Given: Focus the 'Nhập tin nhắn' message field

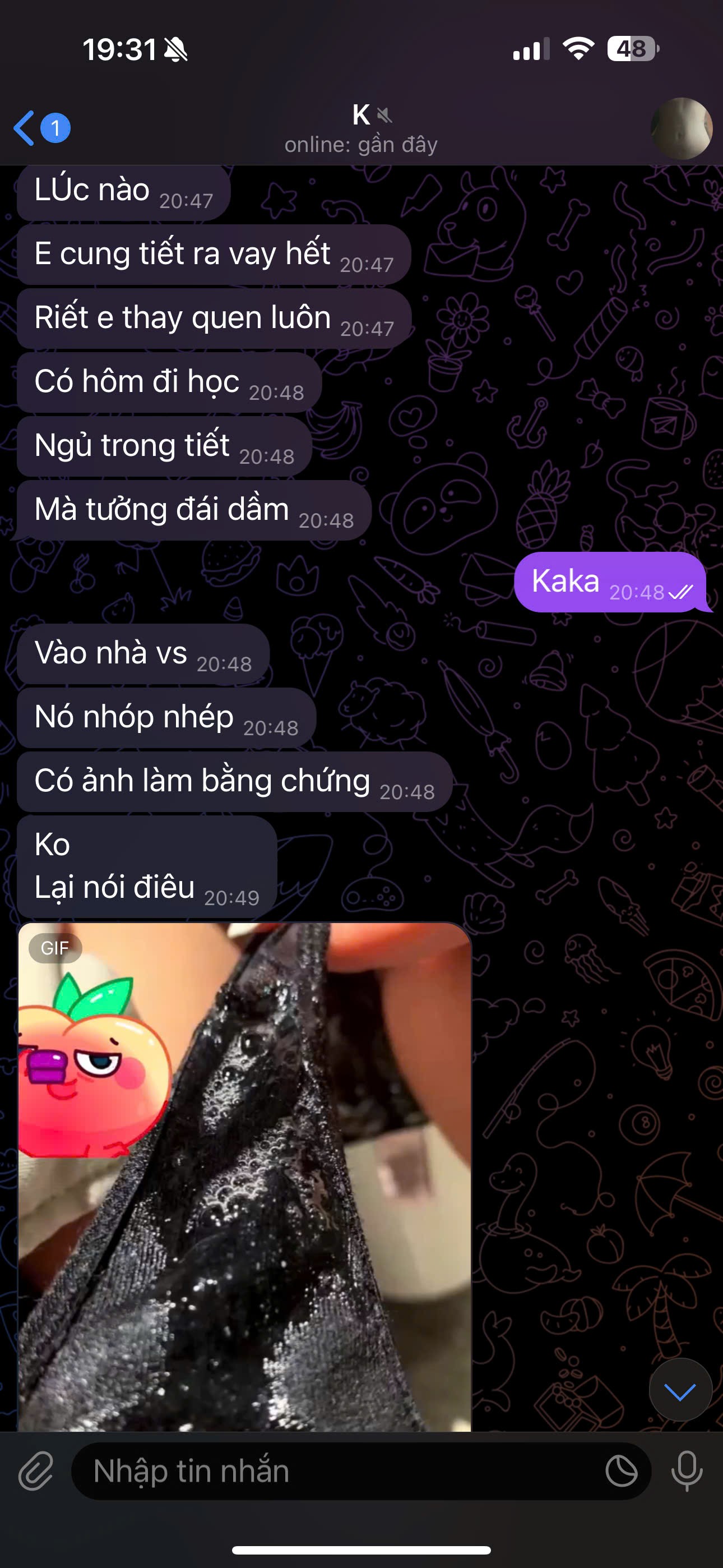Looking at the screenshot, I should [341, 1470].
